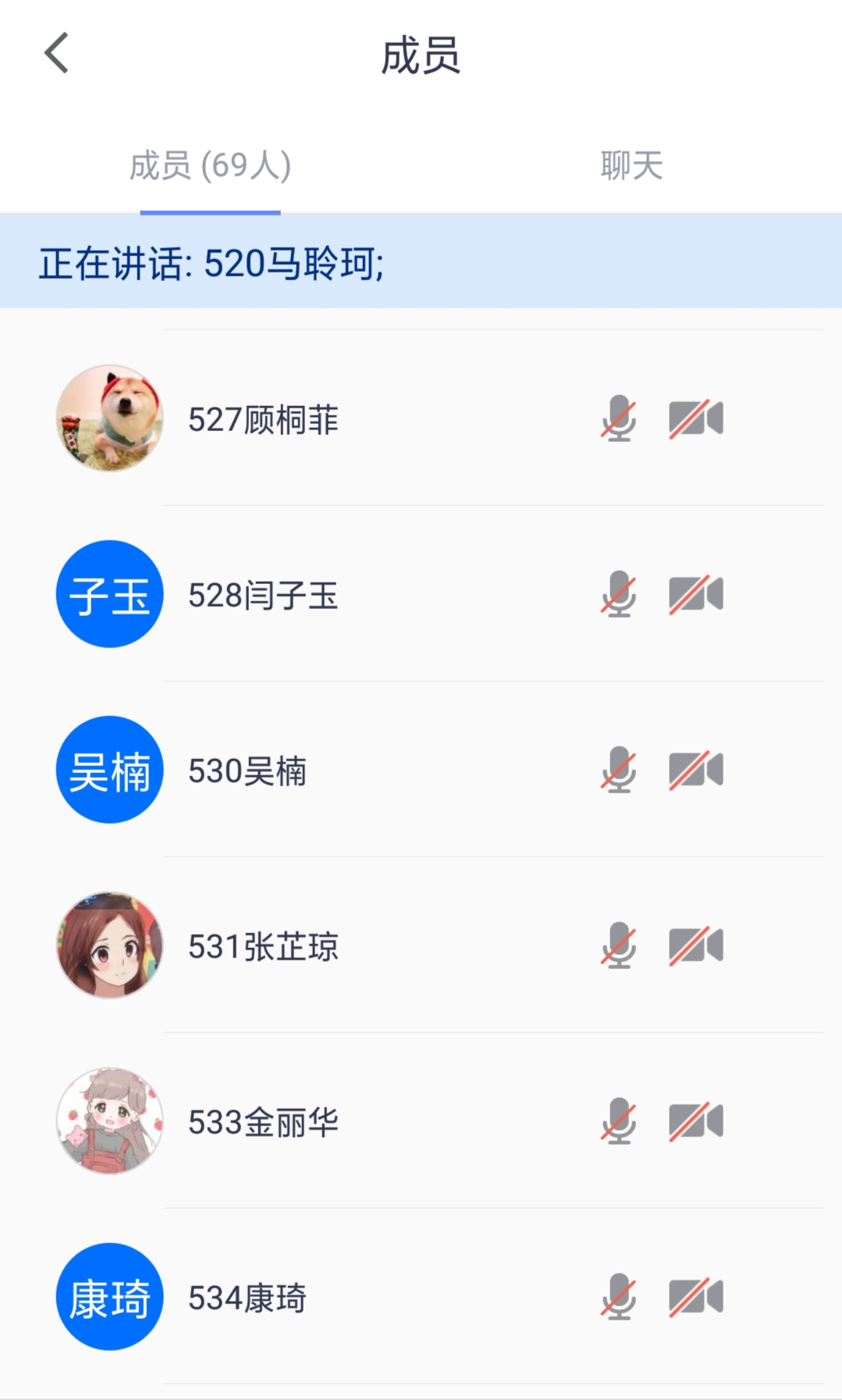The width and height of the screenshot is (842, 1400).
Task: Tap the disabled camera icon for 528闫子玉
Action: (696, 594)
